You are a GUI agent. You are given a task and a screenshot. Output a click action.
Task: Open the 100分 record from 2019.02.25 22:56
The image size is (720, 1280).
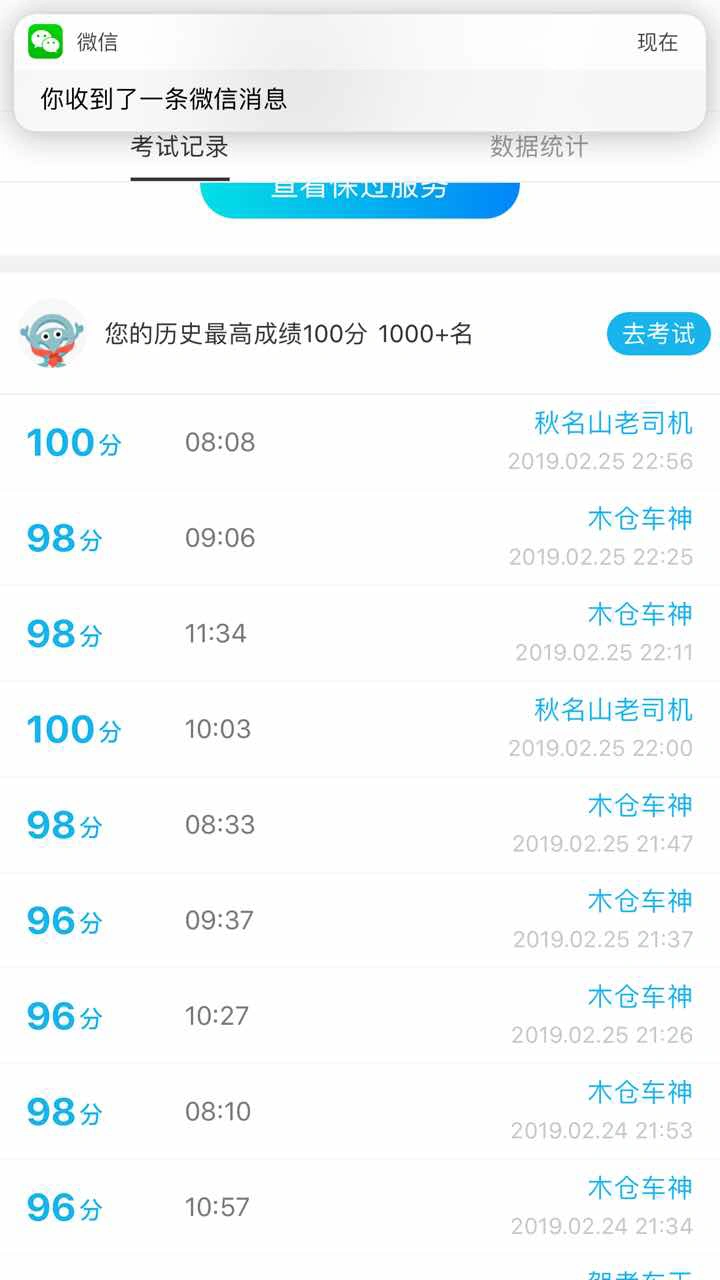coord(360,442)
